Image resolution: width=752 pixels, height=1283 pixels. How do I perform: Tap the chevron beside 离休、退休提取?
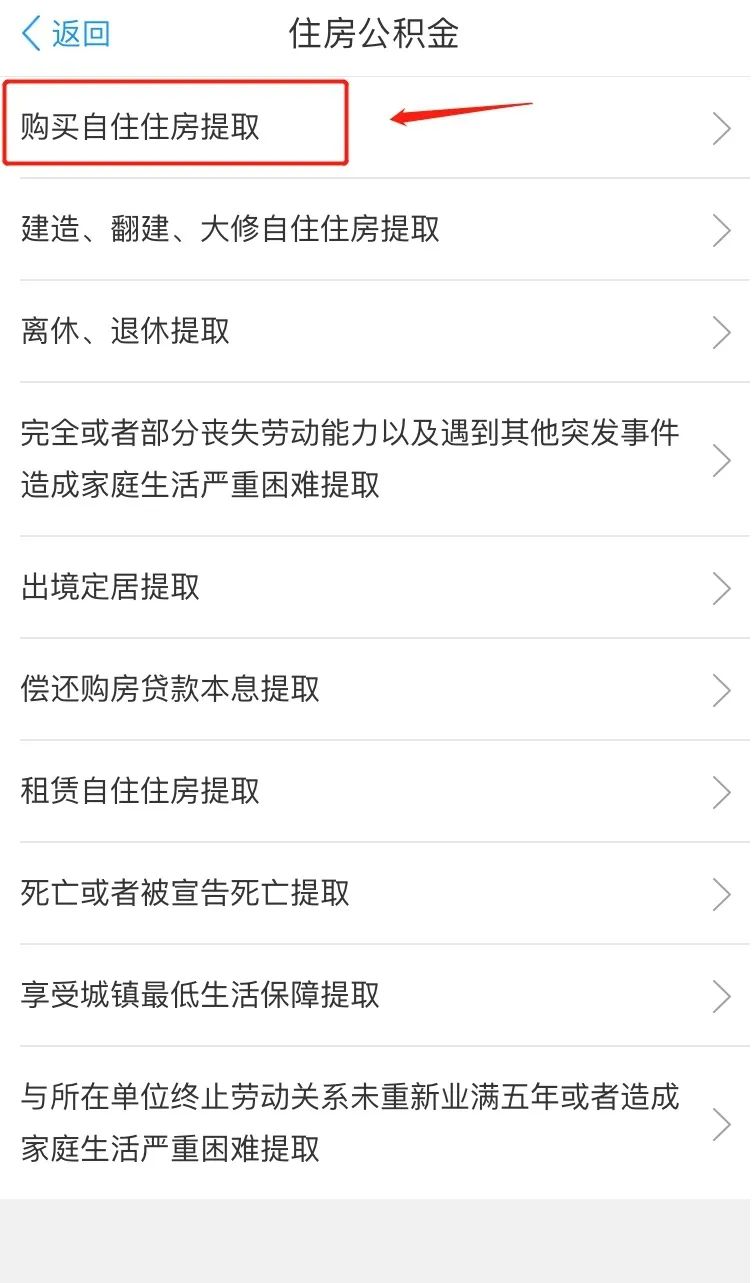[722, 332]
